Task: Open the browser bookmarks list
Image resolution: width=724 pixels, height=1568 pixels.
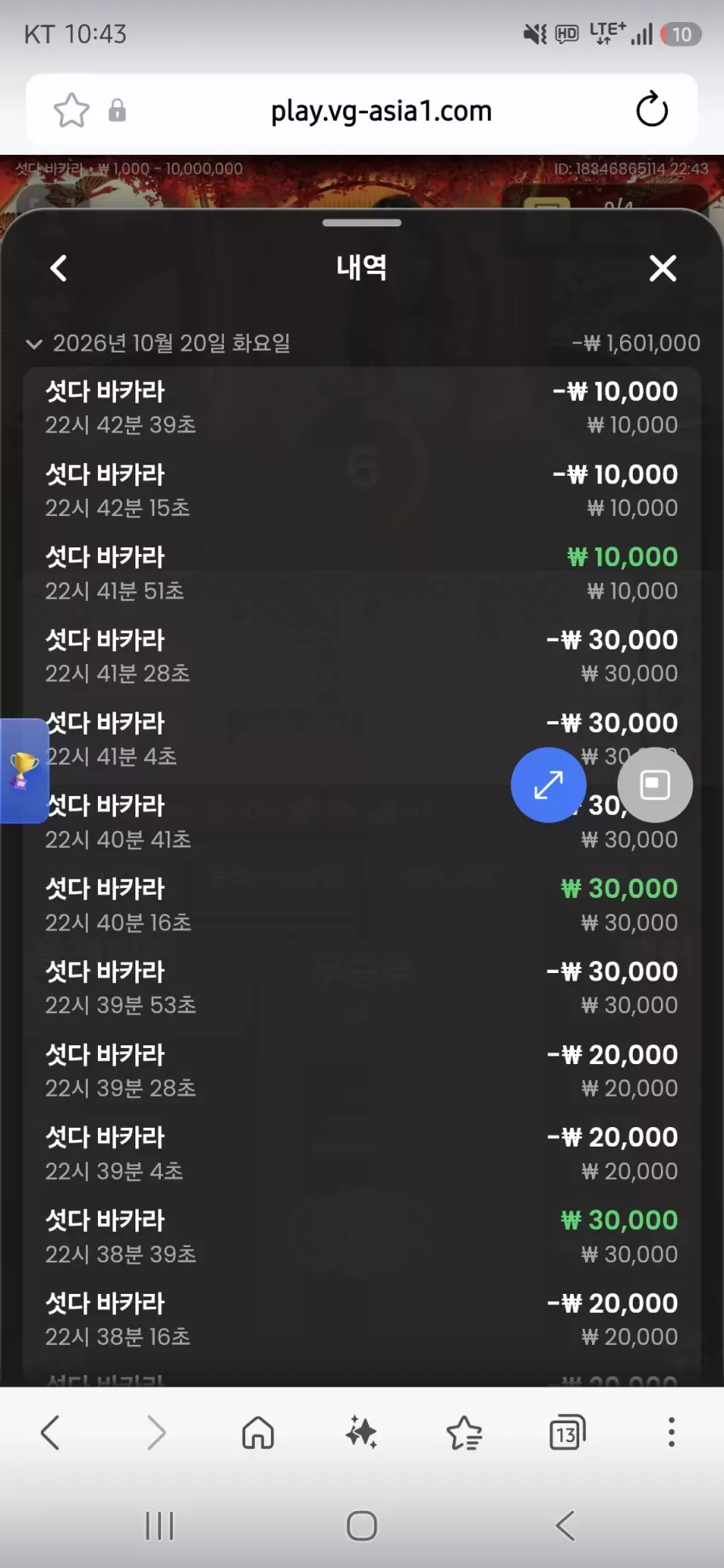Action: coord(464,1433)
